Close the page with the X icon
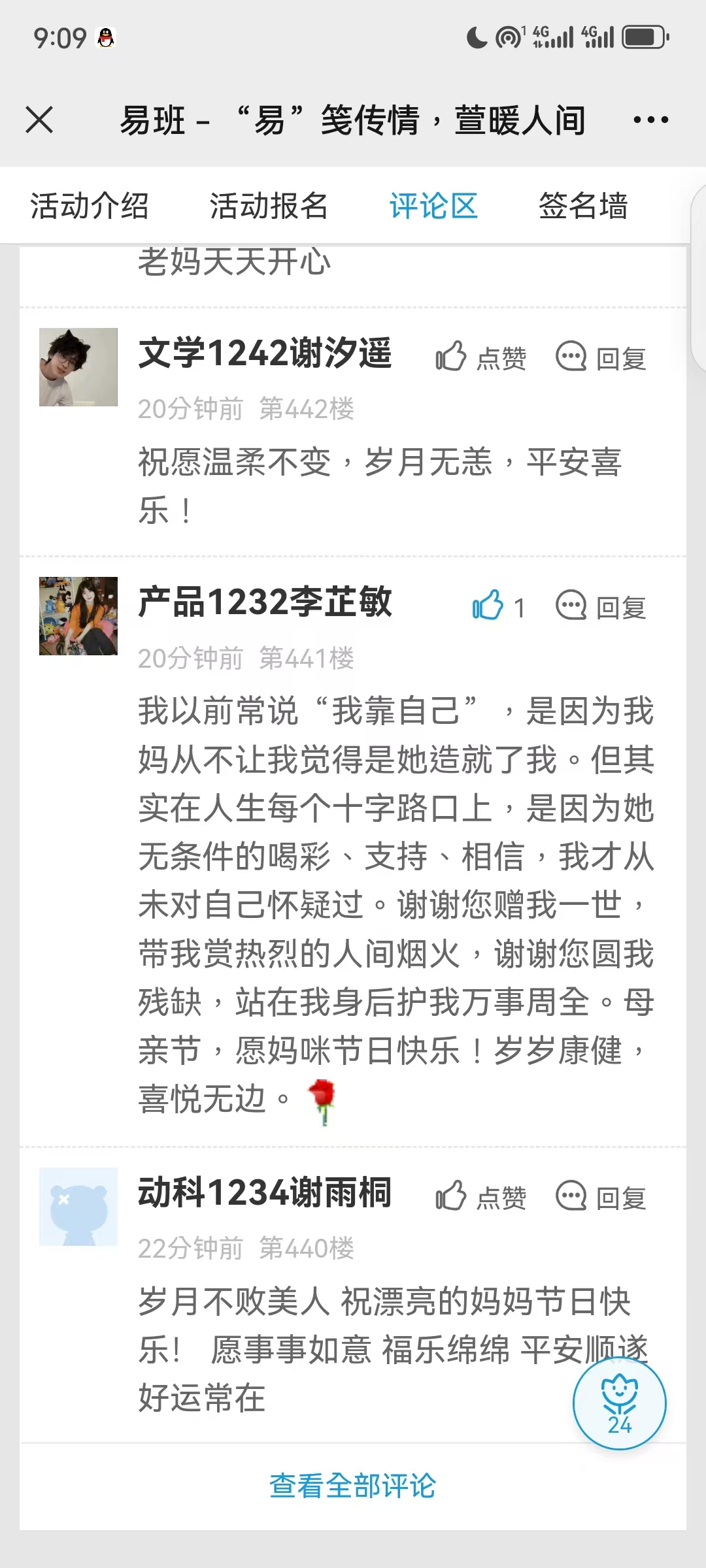Viewport: 706px width, 1568px height. (39, 120)
